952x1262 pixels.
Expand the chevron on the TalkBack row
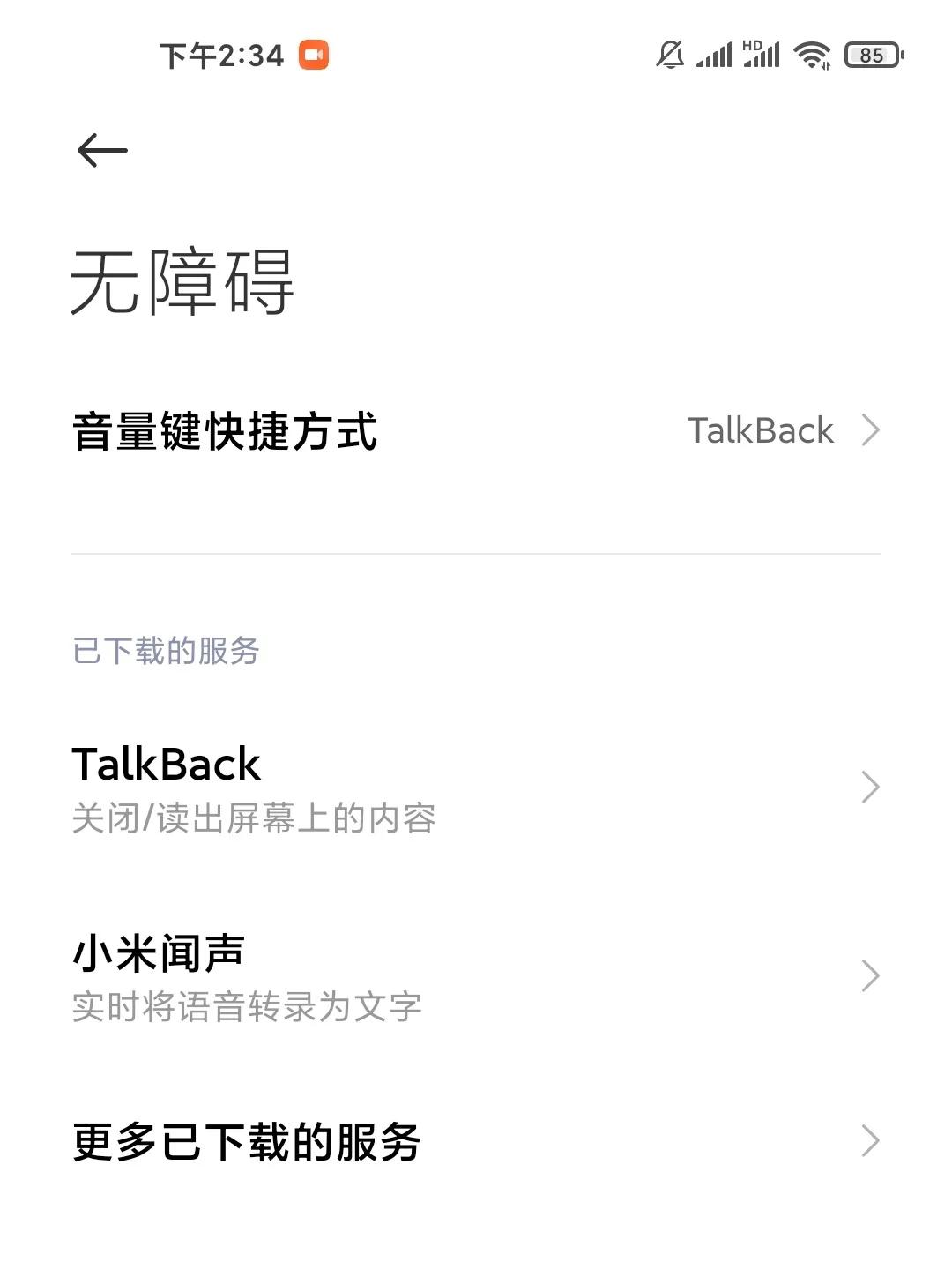click(871, 785)
